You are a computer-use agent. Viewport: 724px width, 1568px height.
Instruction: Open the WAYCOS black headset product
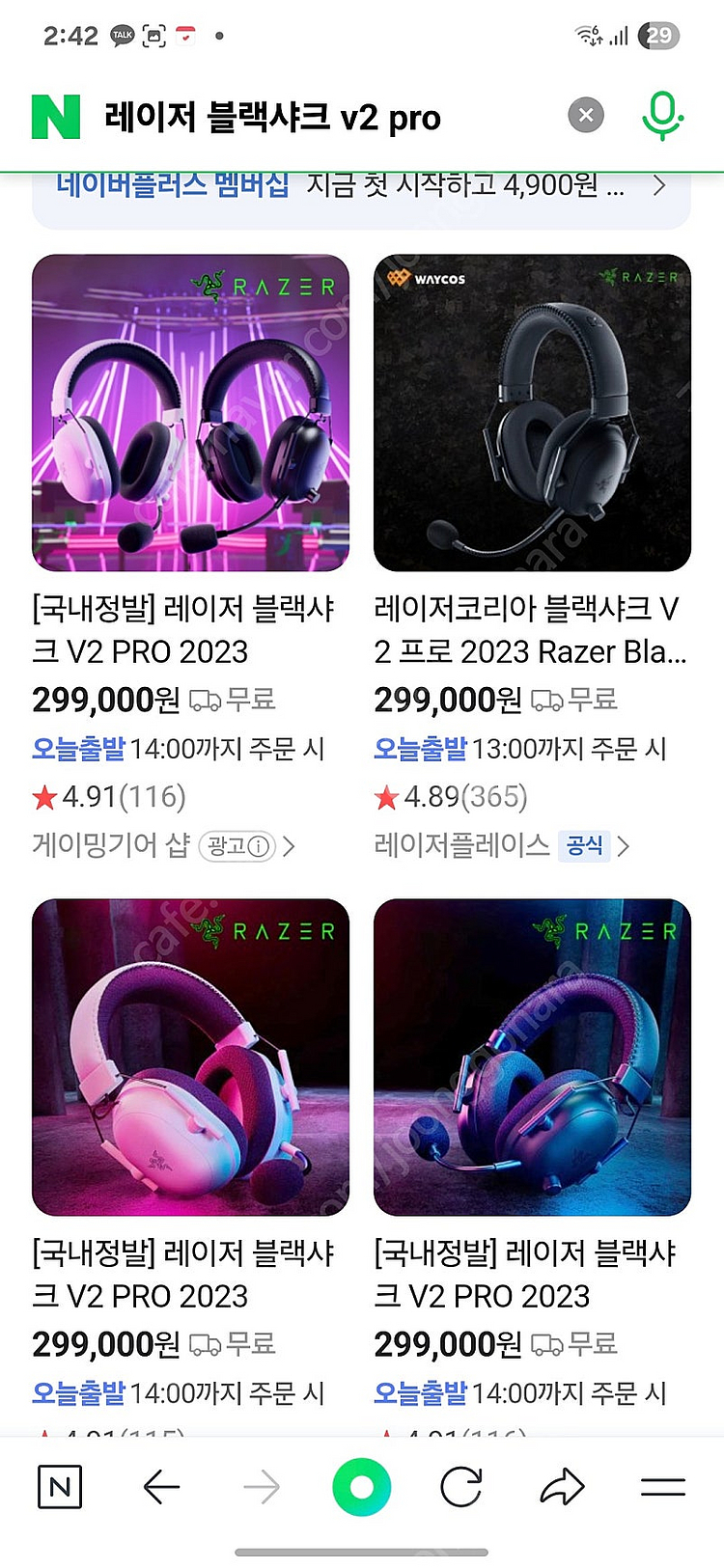pos(532,413)
